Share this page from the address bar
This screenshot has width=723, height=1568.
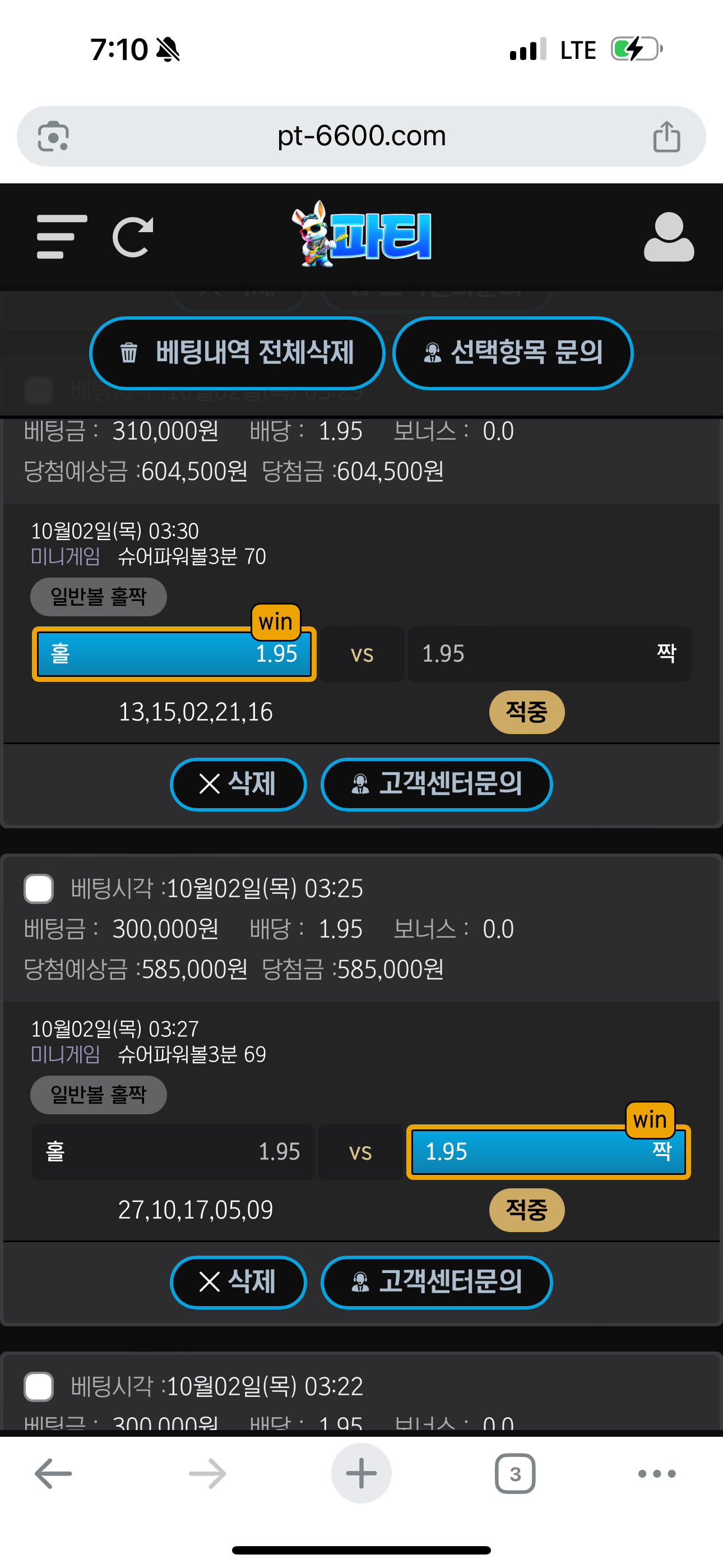coord(666,136)
